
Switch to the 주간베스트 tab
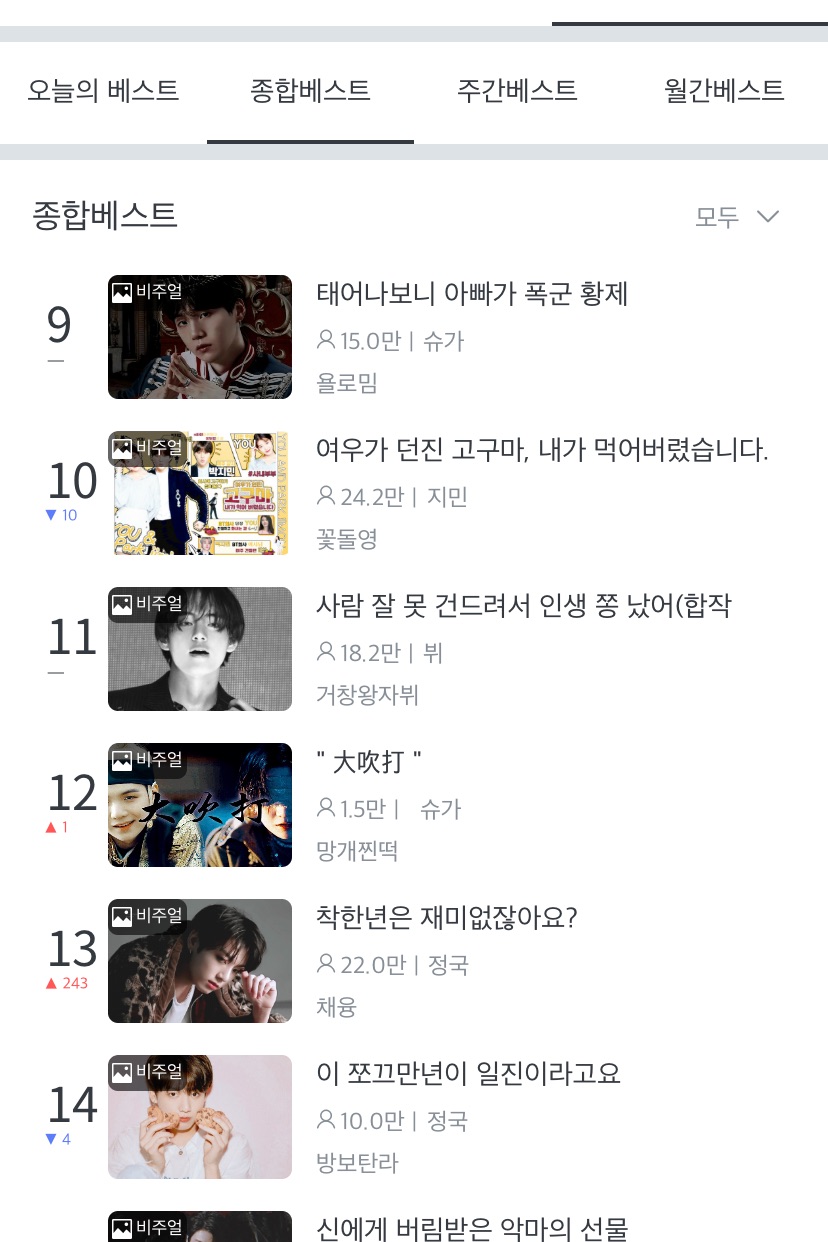[517, 91]
